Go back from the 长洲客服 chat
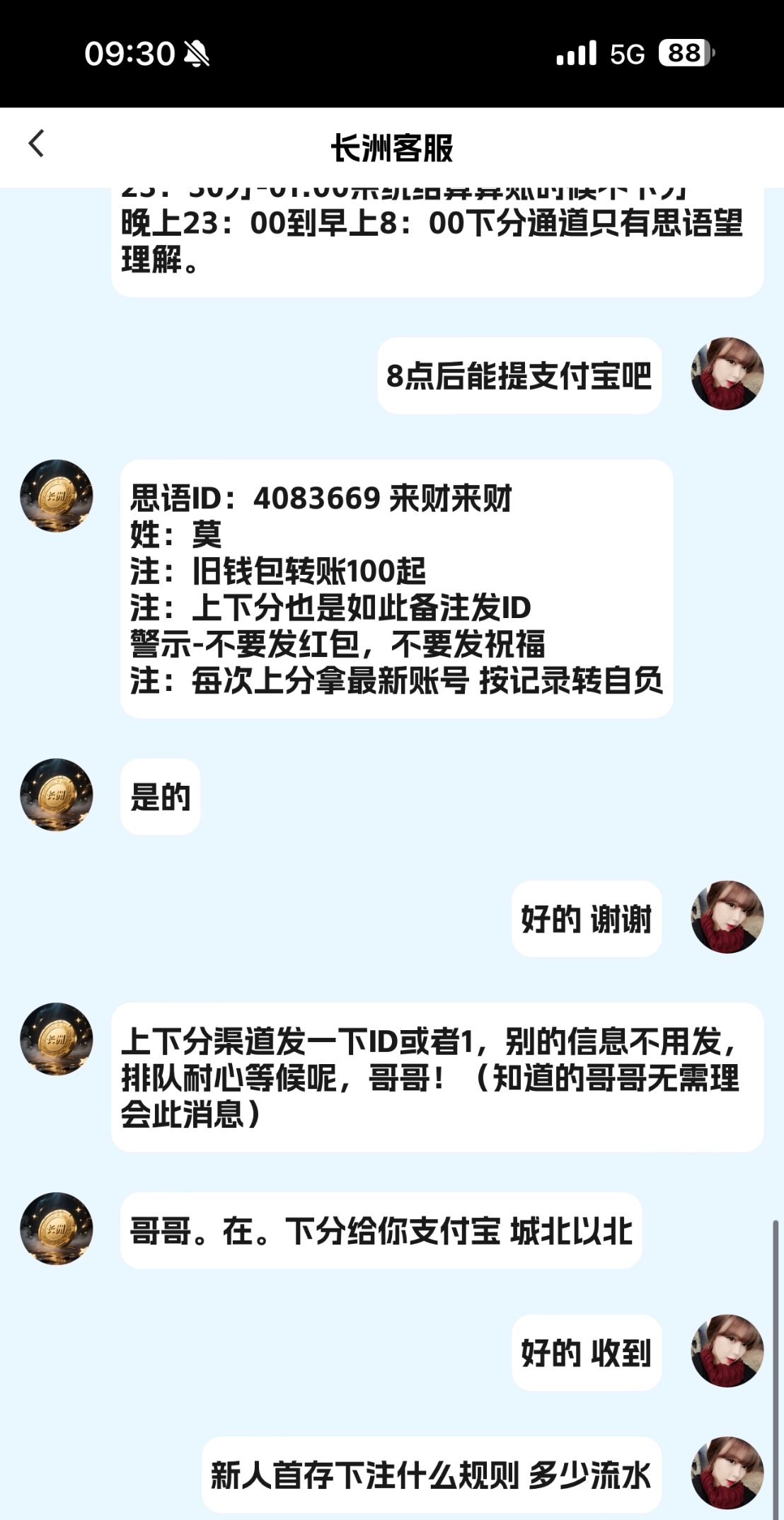The image size is (784, 1520). click(37, 144)
